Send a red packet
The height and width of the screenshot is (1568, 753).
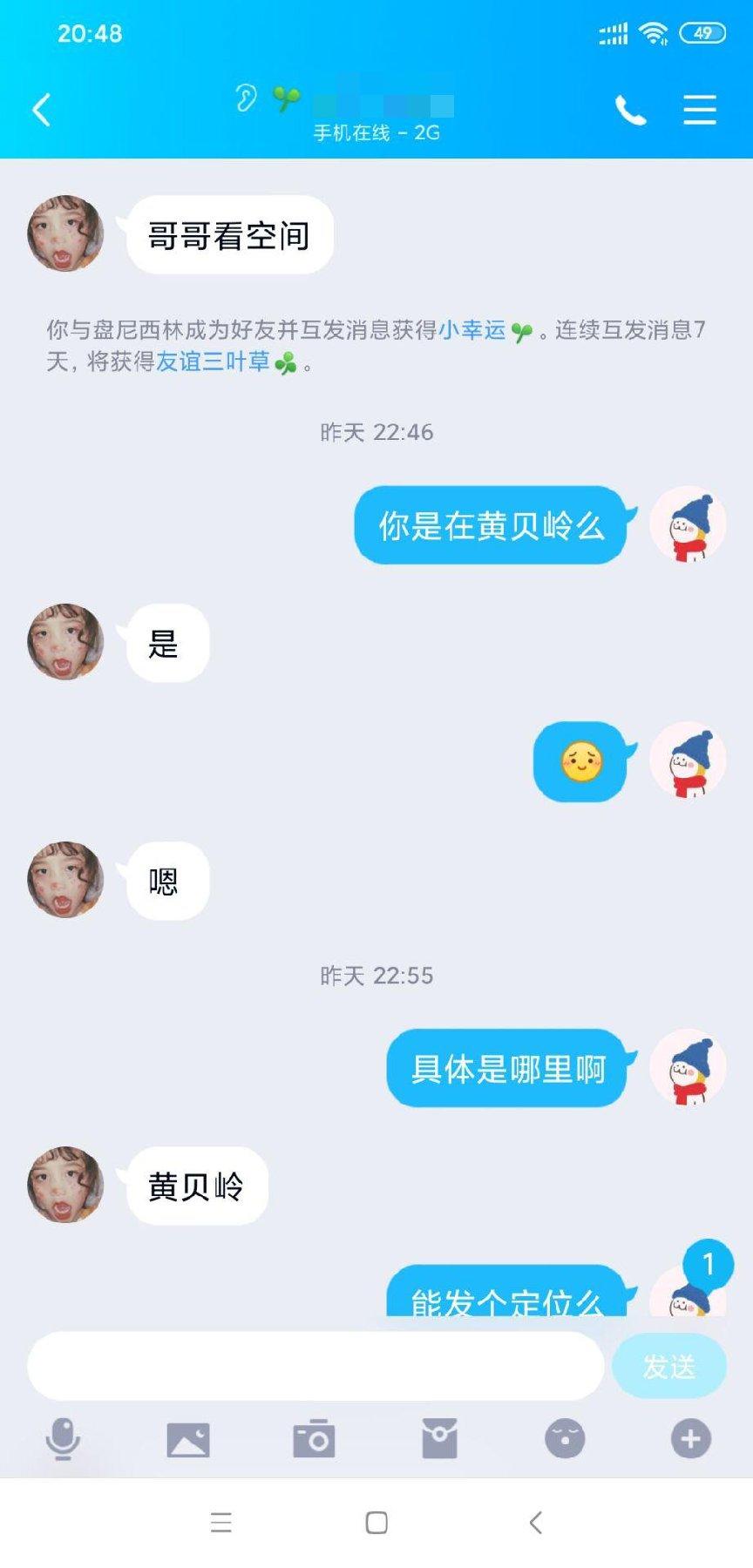click(x=439, y=1439)
